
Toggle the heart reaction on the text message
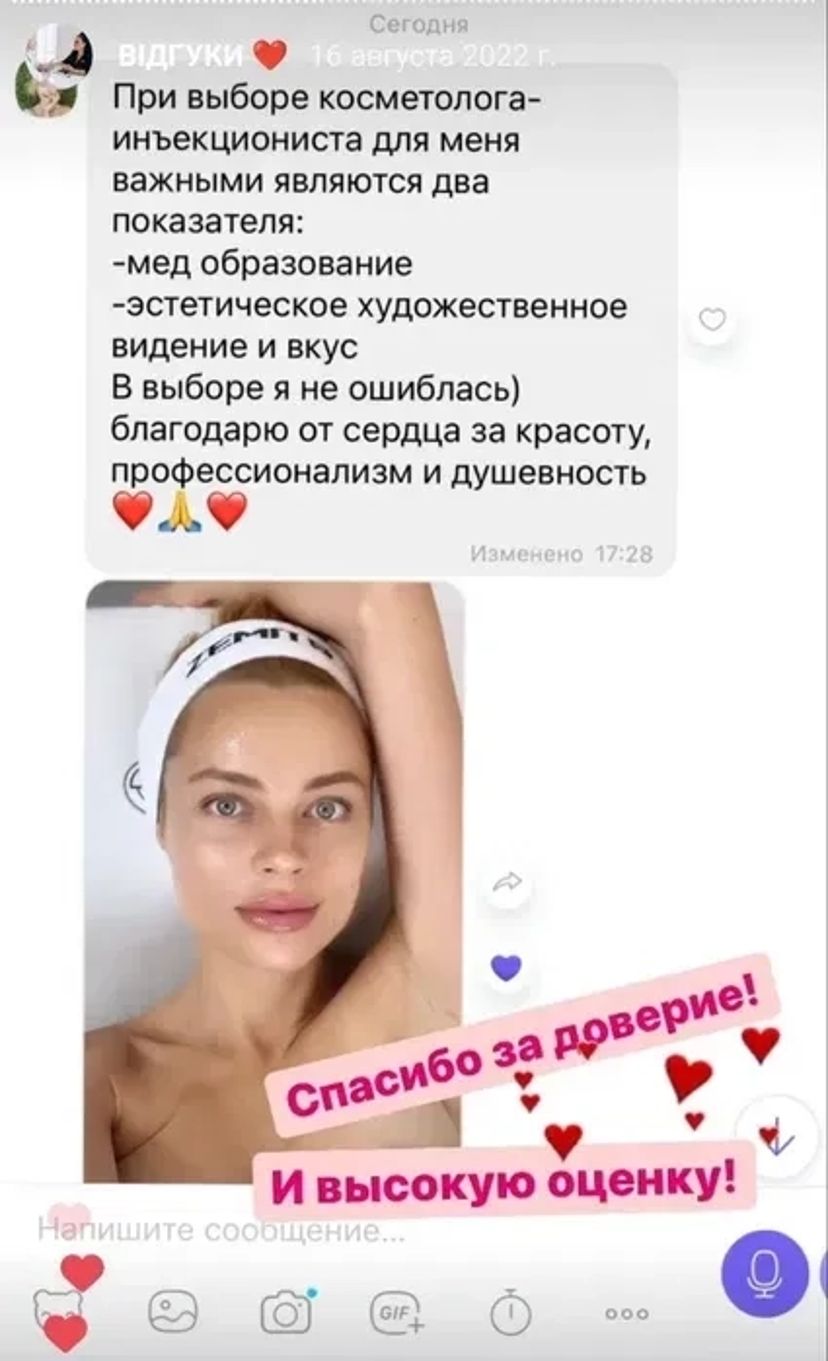click(x=712, y=320)
